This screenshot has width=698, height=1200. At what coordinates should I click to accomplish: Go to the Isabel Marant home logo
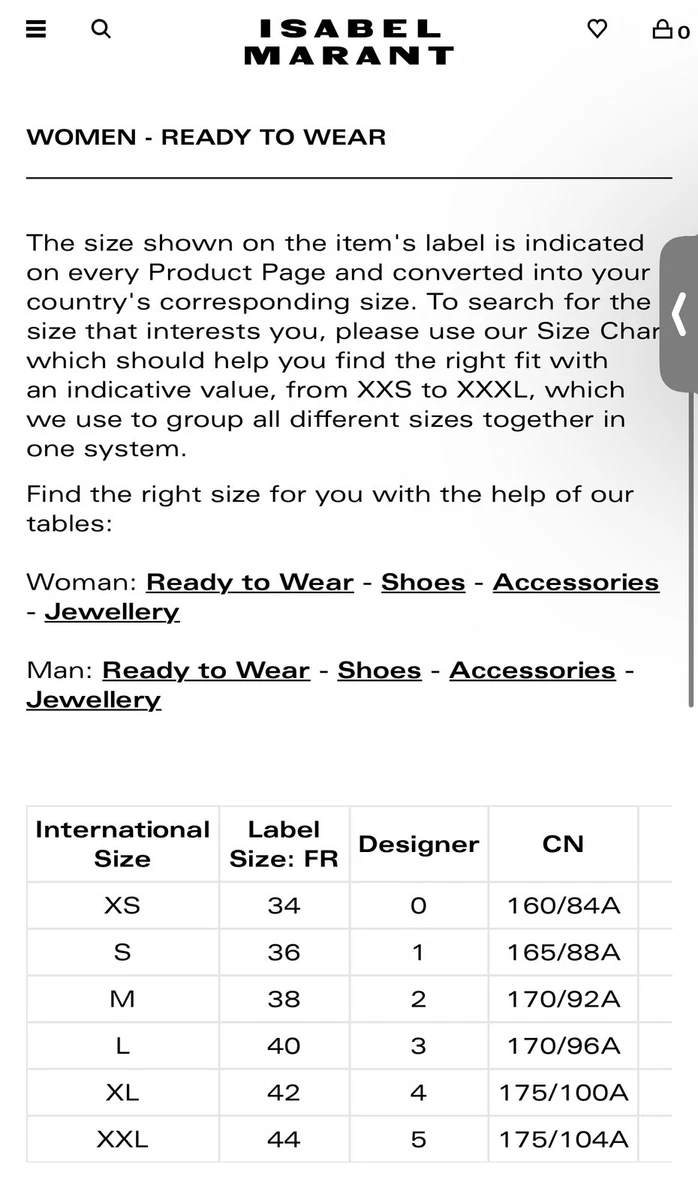click(x=349, y=42)
